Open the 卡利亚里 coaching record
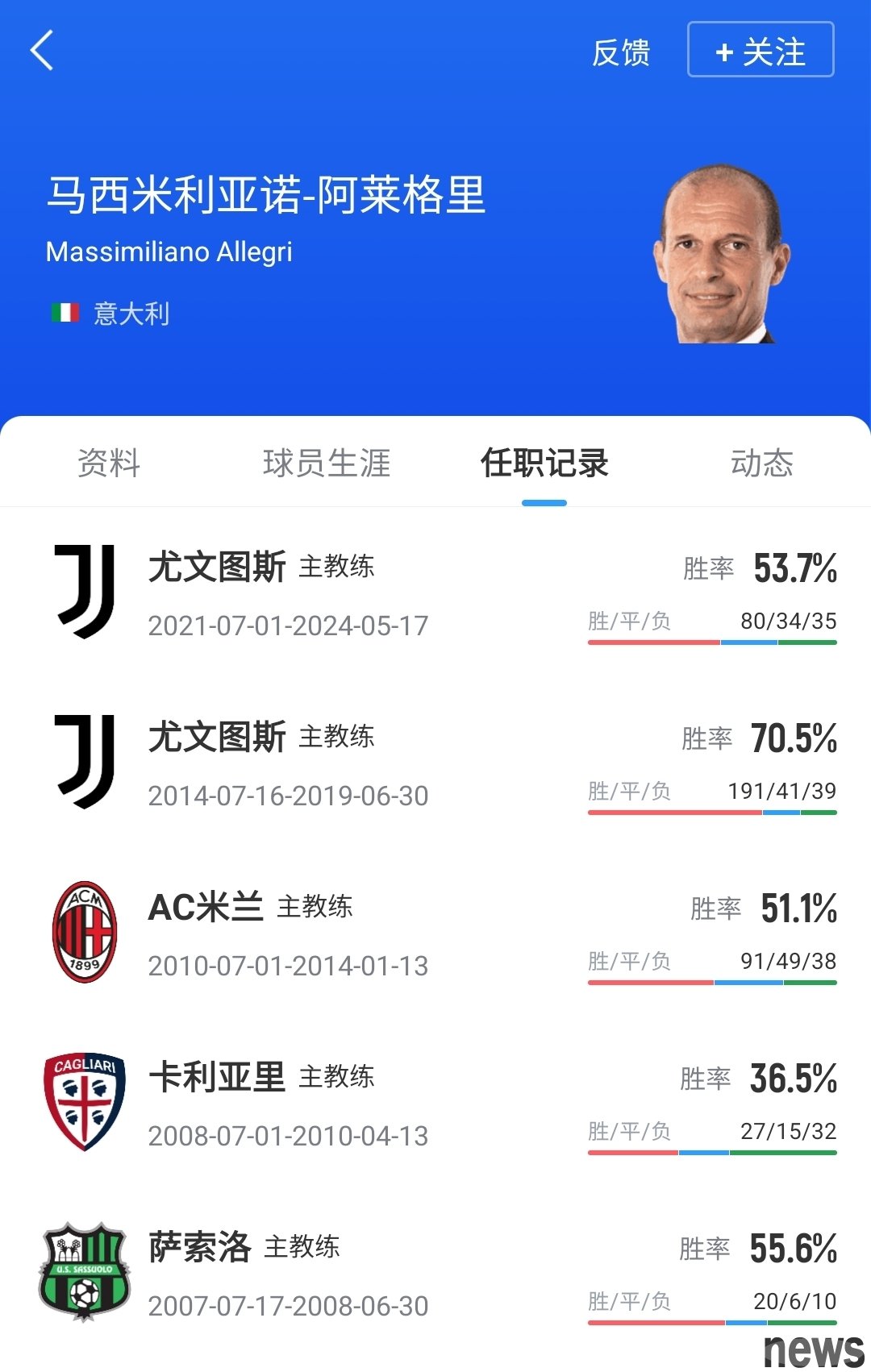The width and height of the screenshot is (871, 1372). point(435,1104)
